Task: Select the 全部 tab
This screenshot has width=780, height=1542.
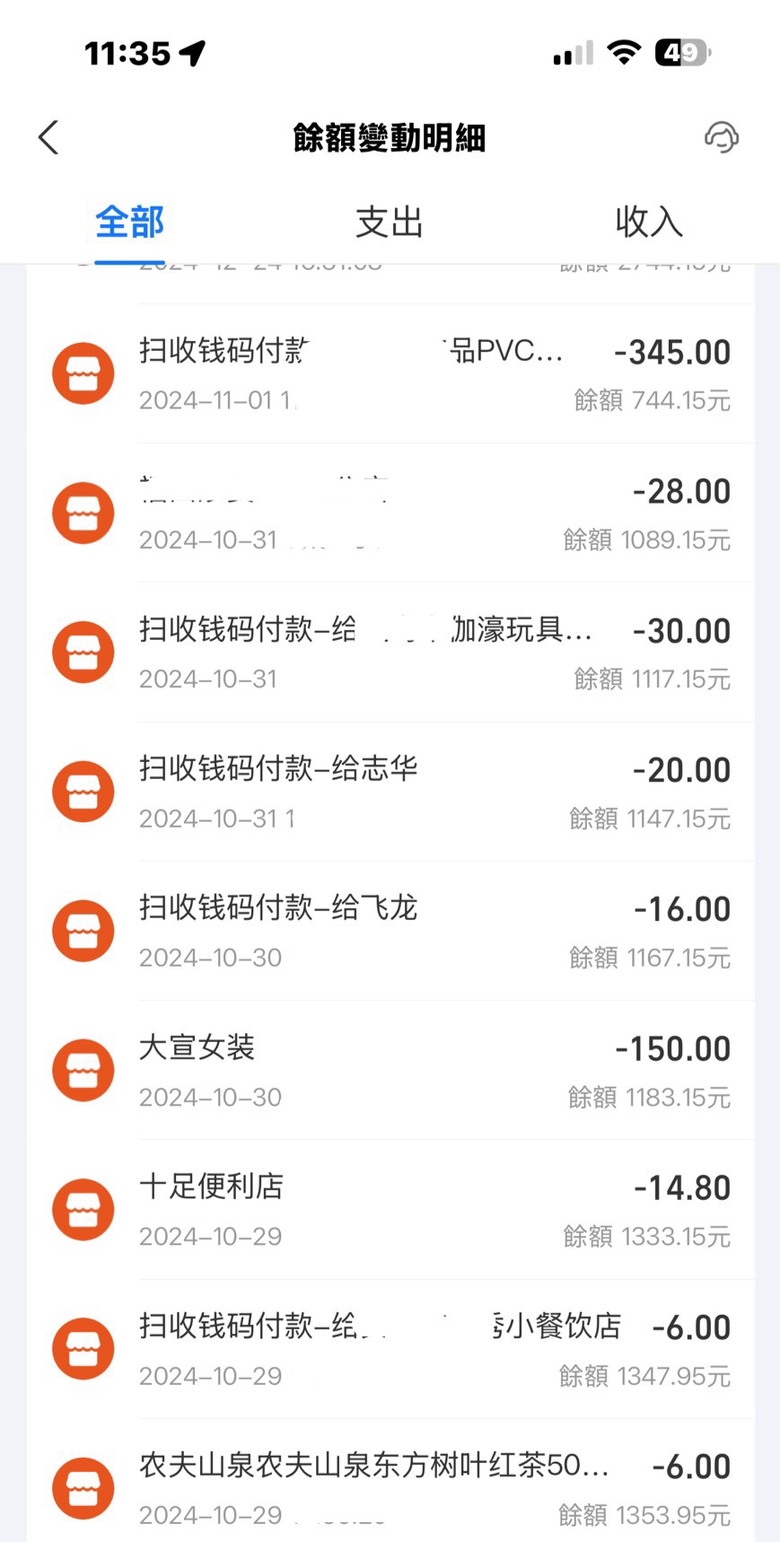Action: [x=130, y=222]
